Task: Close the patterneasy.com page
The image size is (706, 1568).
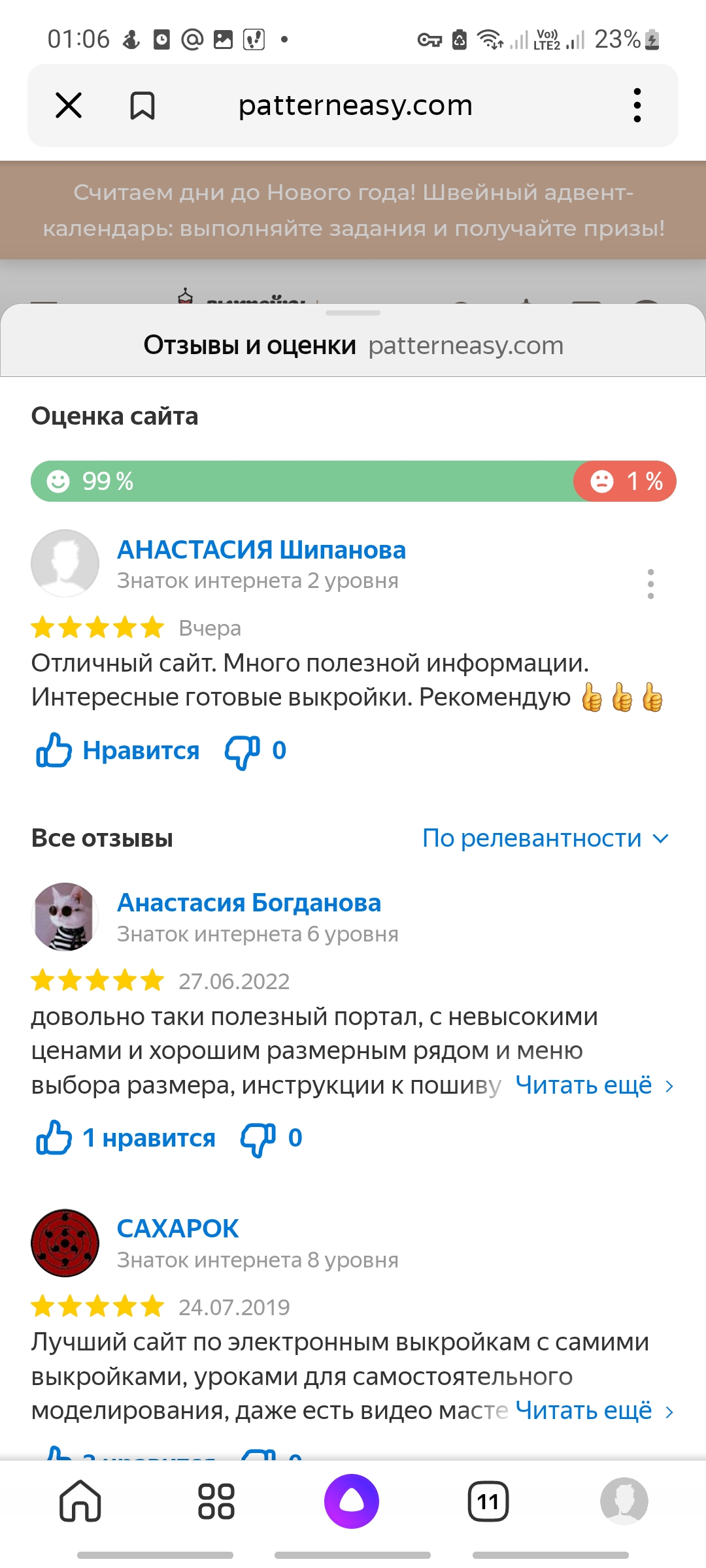Action: (x=69, y=105)
